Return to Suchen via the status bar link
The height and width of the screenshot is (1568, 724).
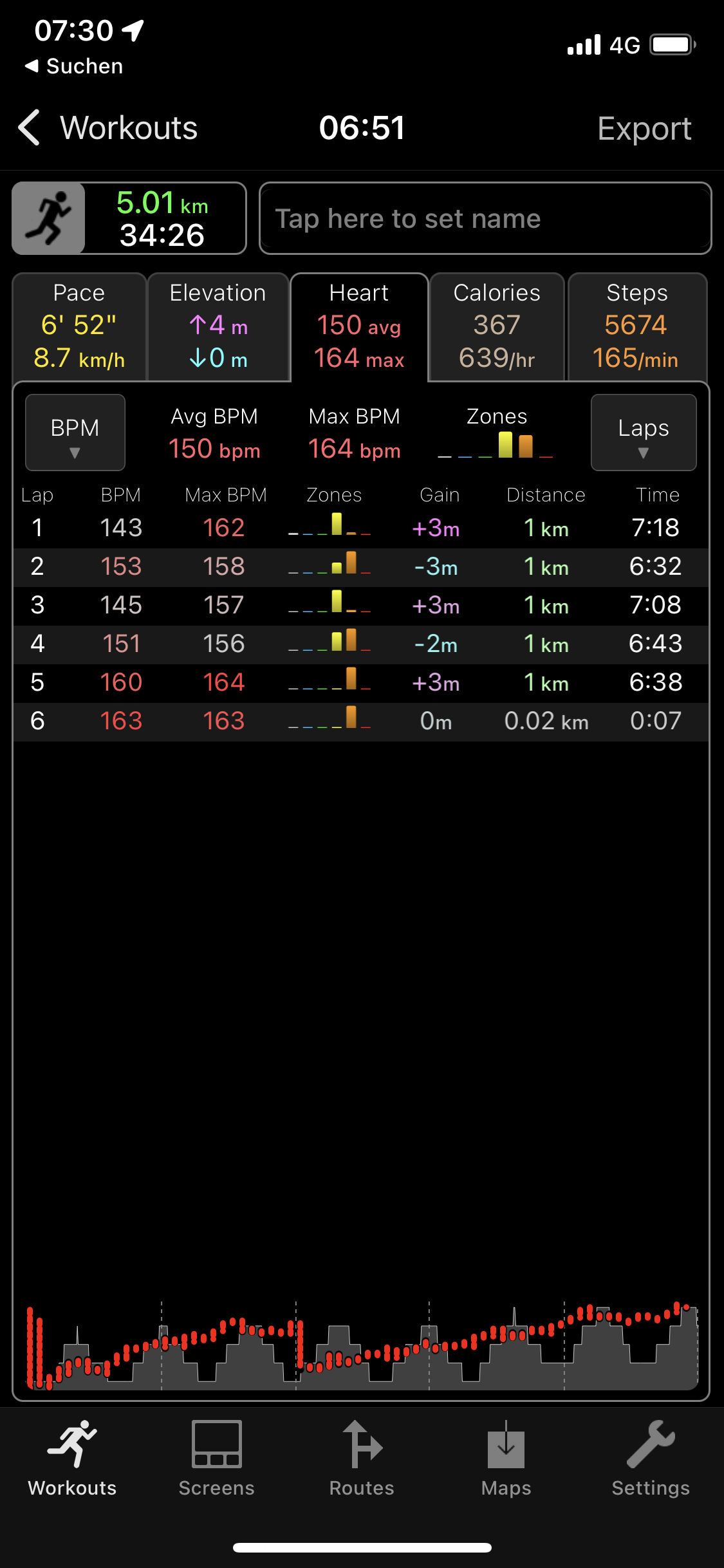(74, 66)
